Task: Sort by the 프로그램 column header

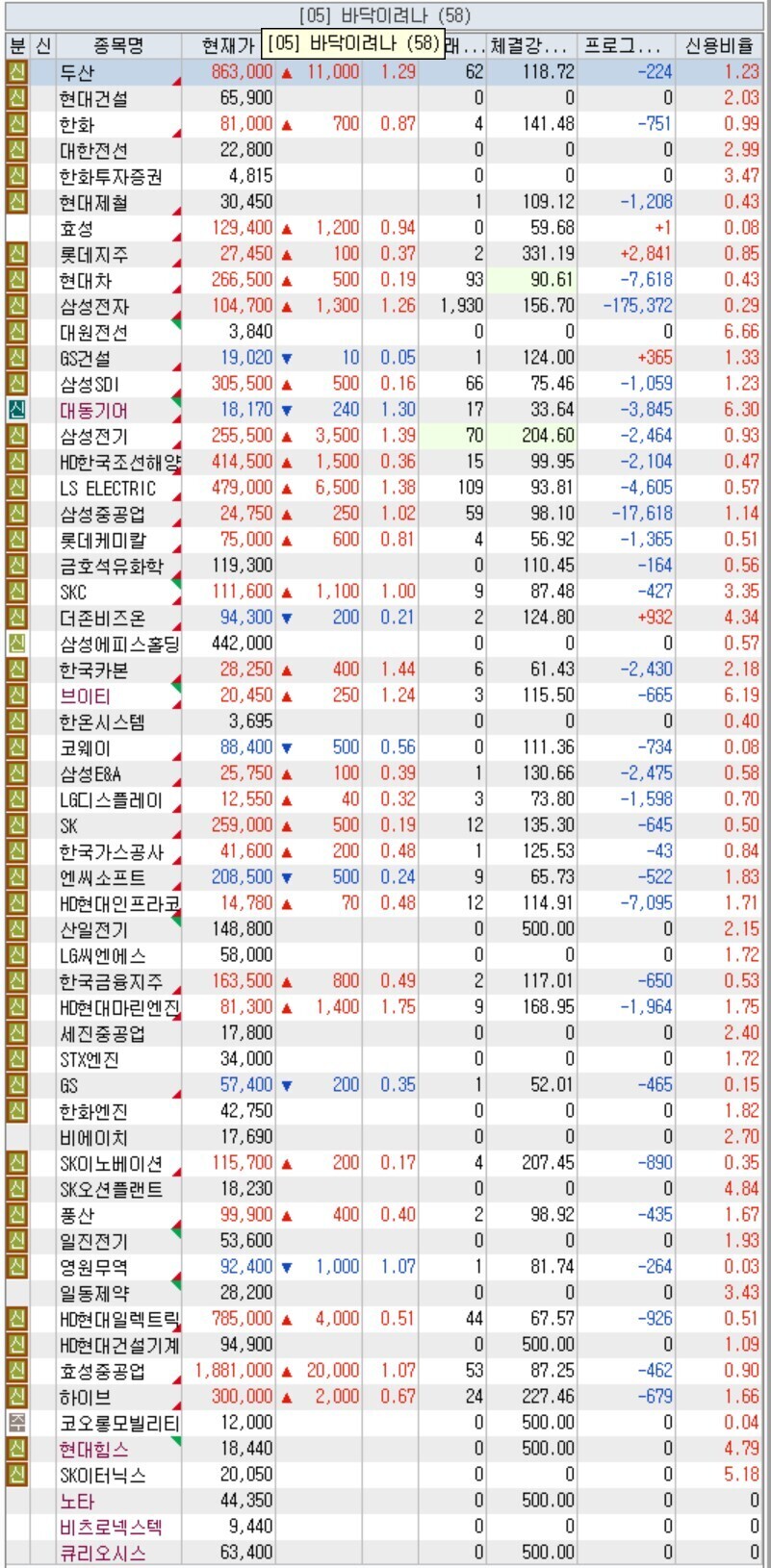Action: (625, 45)
